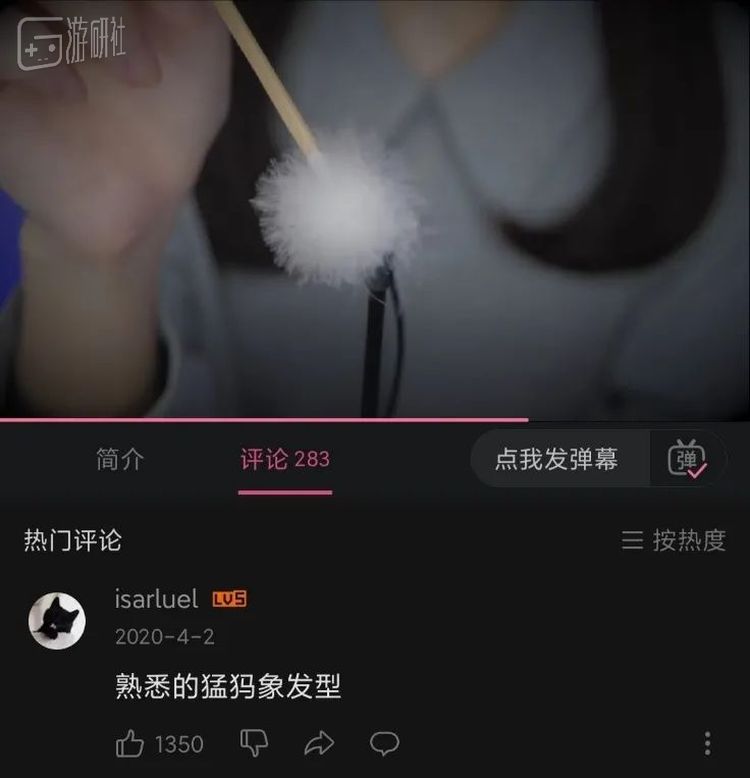Reply to isarluel's comment
Screen dimensions: 750x778
pyautogui.click(x=384, y=743)
